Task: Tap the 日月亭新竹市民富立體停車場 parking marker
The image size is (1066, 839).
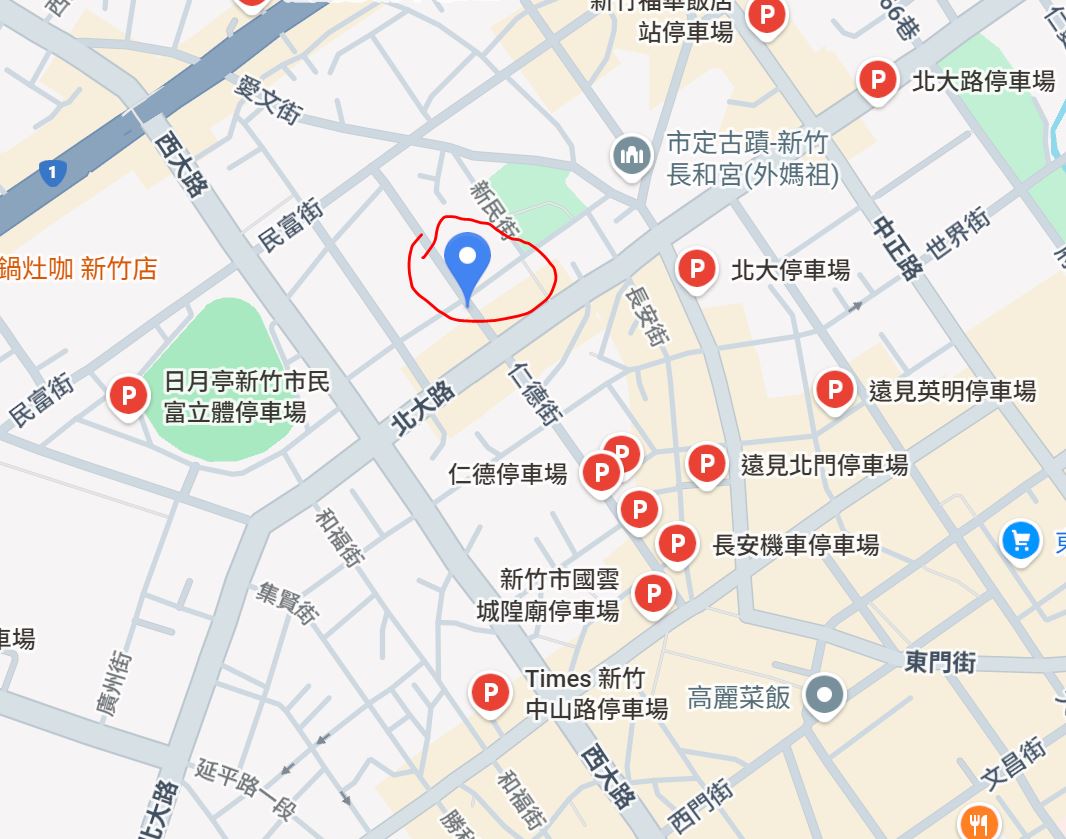Action: click(x=128, y=396)
